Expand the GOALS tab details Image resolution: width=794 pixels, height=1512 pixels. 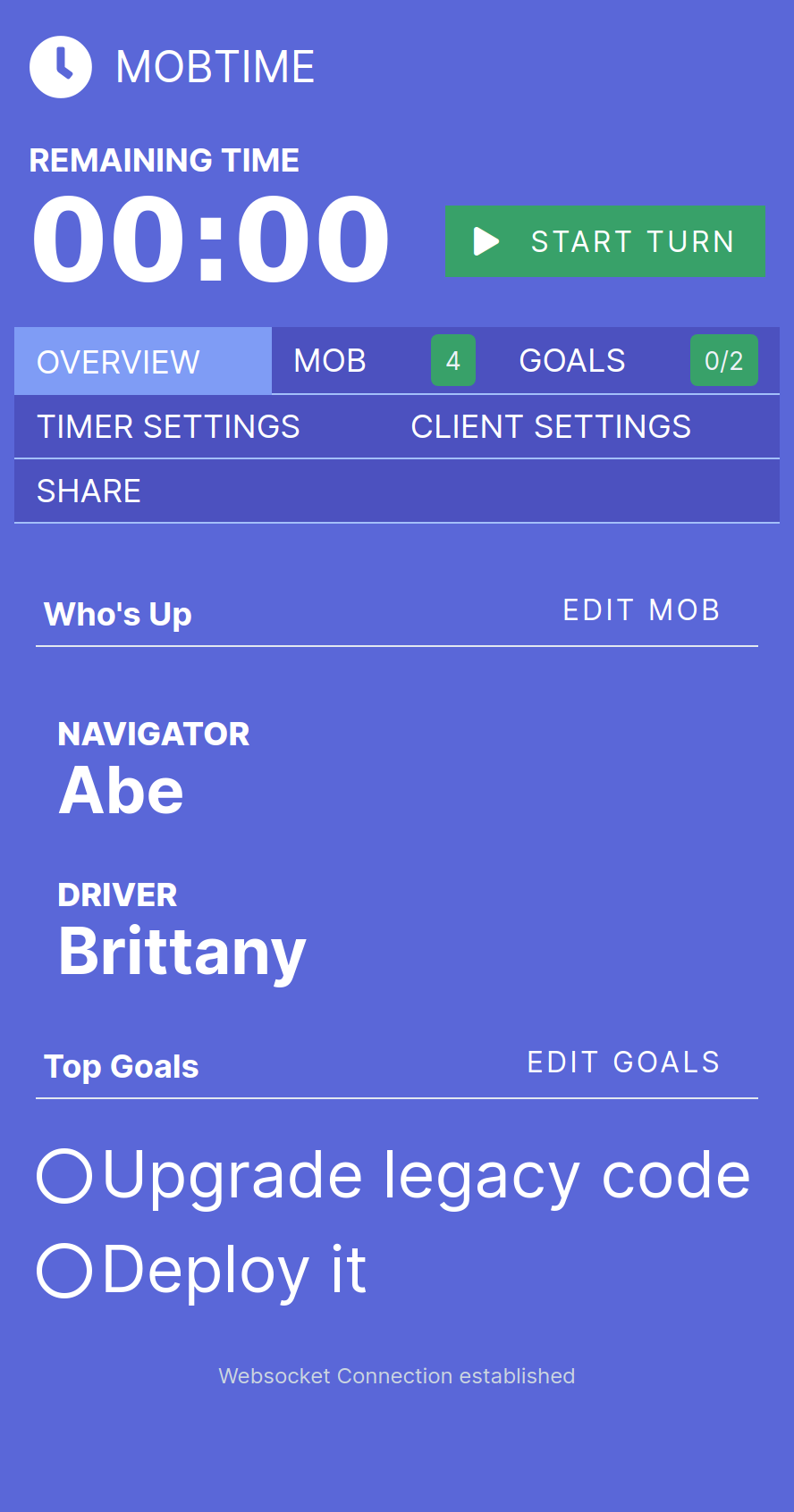tap(571, 359)
